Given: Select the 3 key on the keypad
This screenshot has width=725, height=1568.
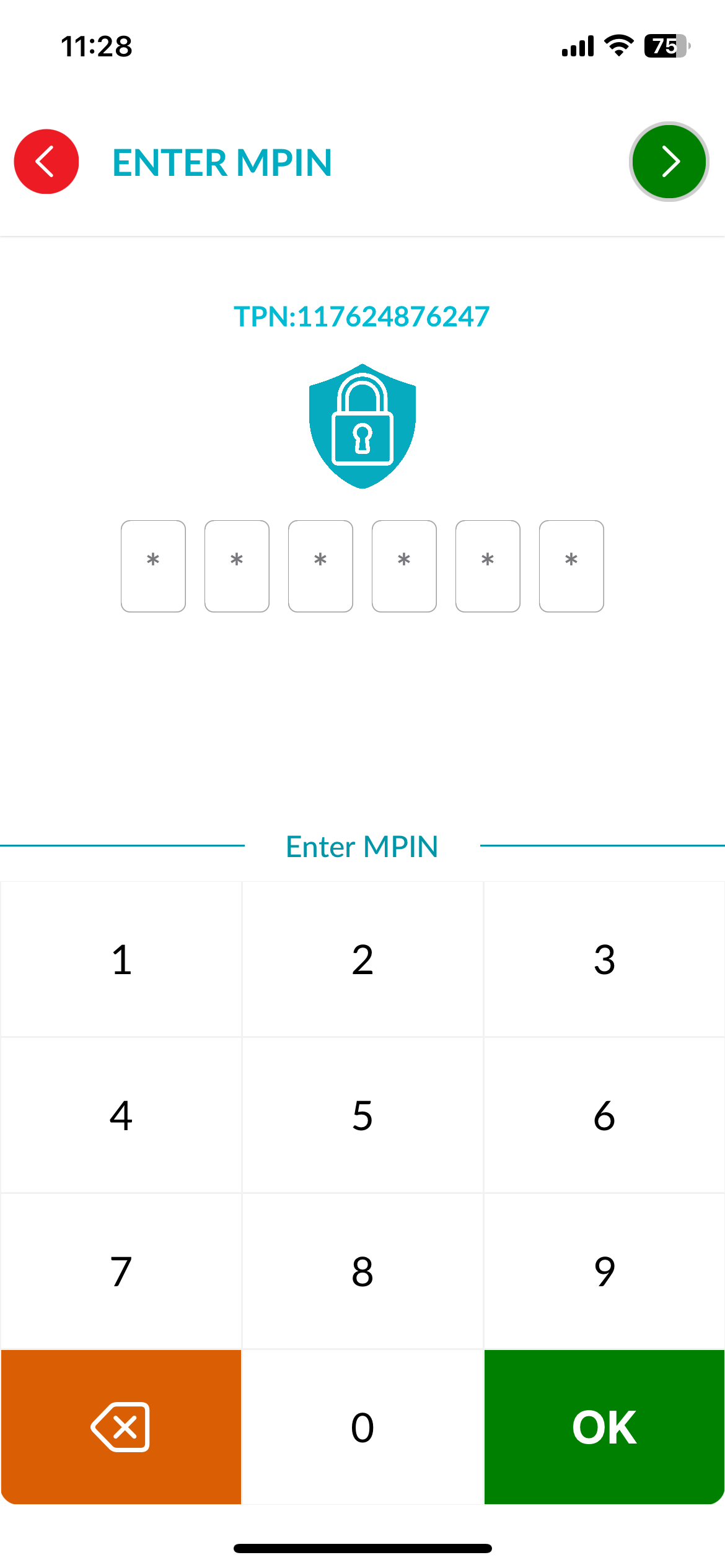Looking at the screenshot, I should pos(604,959).
